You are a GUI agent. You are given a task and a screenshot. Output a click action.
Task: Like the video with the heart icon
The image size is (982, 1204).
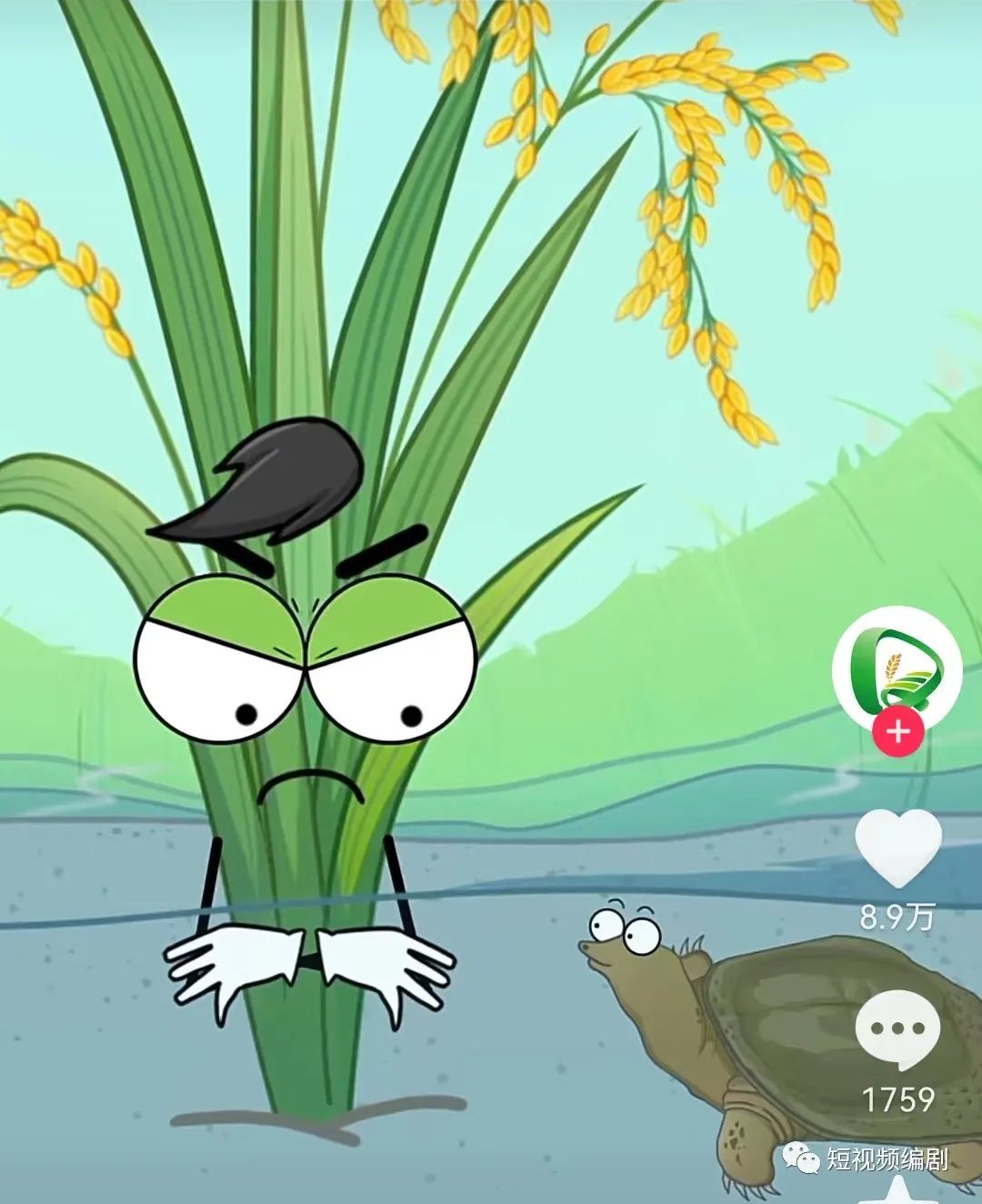[898, 848]
